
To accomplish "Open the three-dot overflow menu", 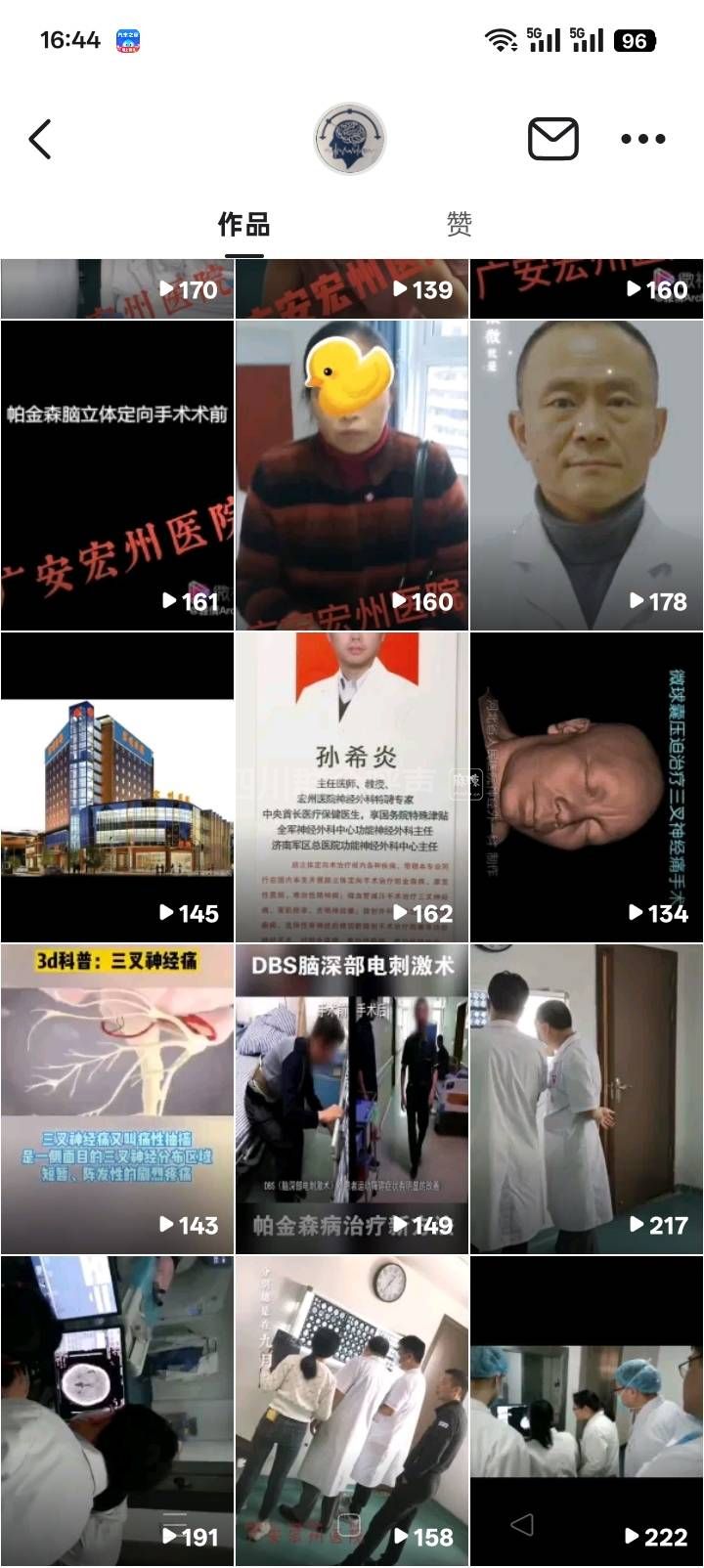I will pyautogui.click(x=643, y=140).
